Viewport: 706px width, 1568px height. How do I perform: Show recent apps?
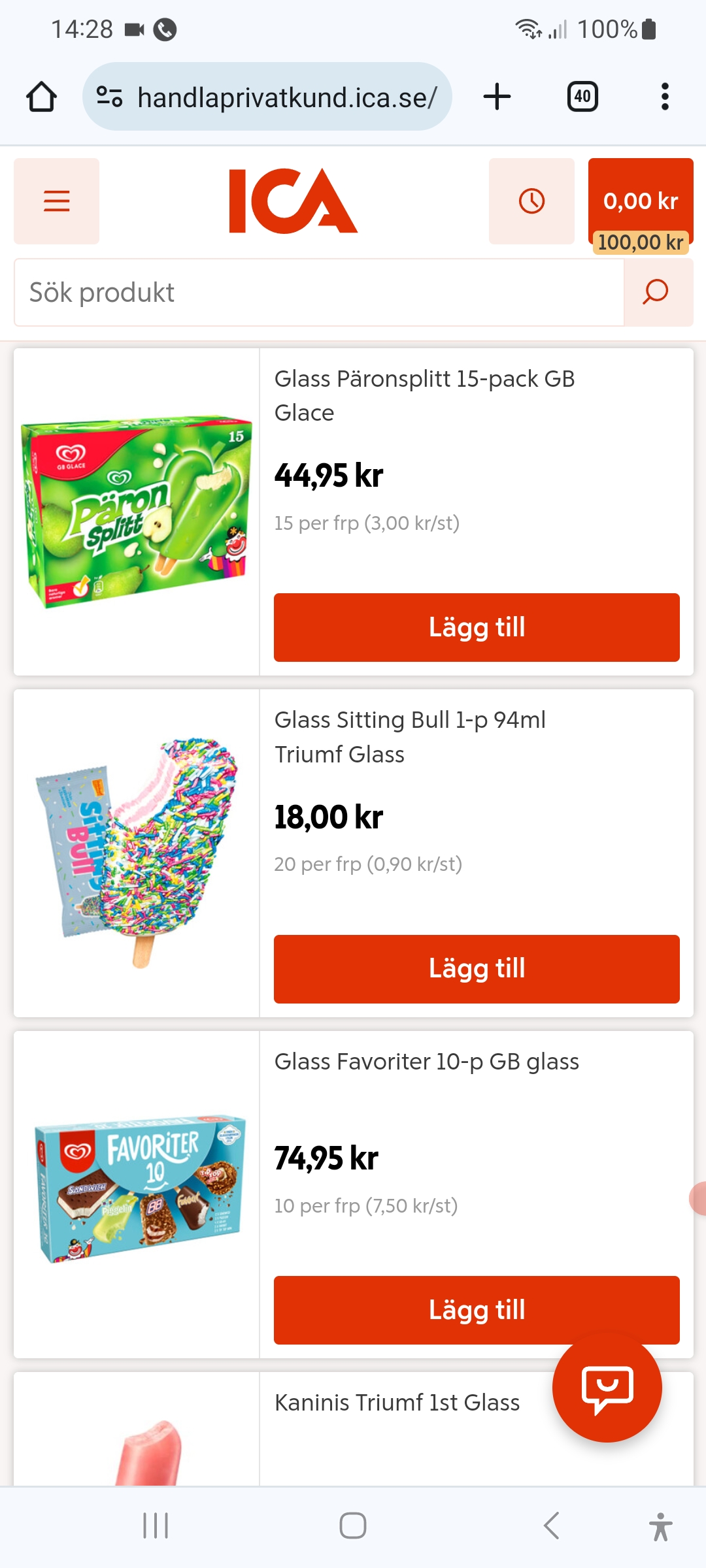tap(156, 1526)
